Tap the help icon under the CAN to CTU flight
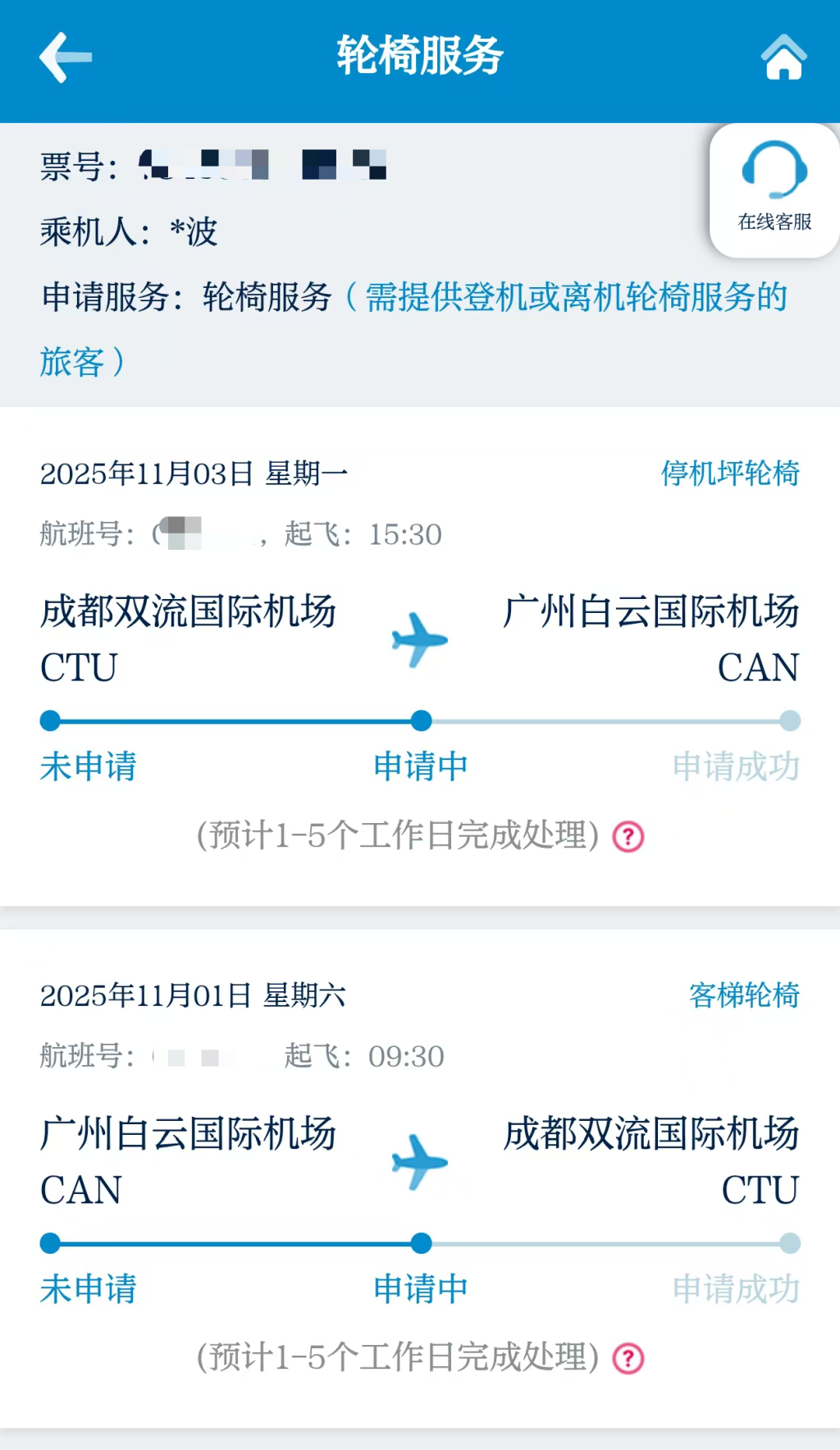 [x=628, y=1359]
